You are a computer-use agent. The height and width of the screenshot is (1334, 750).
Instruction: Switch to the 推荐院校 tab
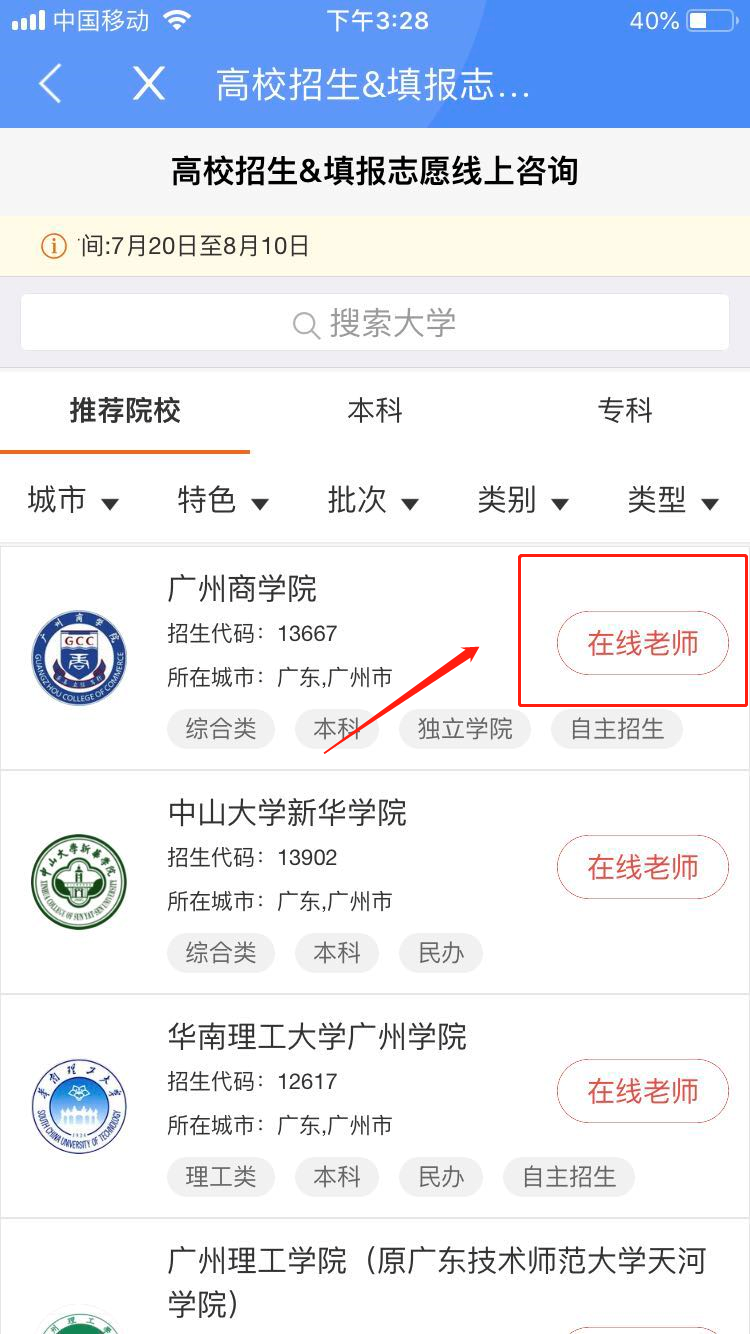[x=125, y=411]
